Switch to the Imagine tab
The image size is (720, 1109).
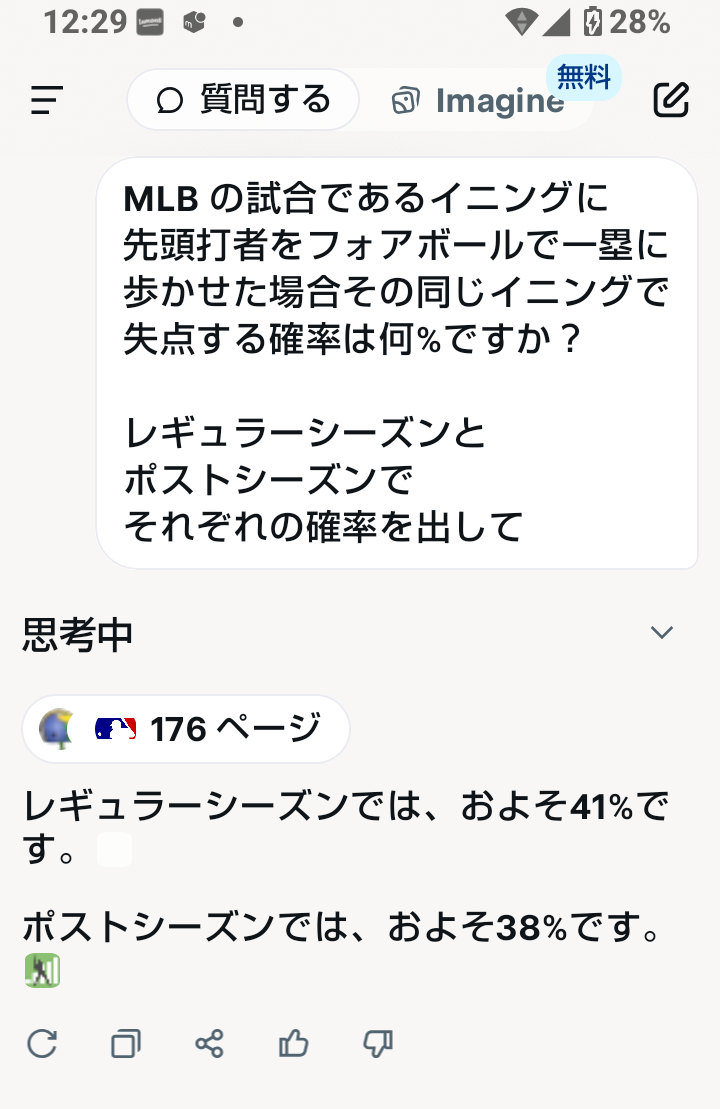coord(478,100)
